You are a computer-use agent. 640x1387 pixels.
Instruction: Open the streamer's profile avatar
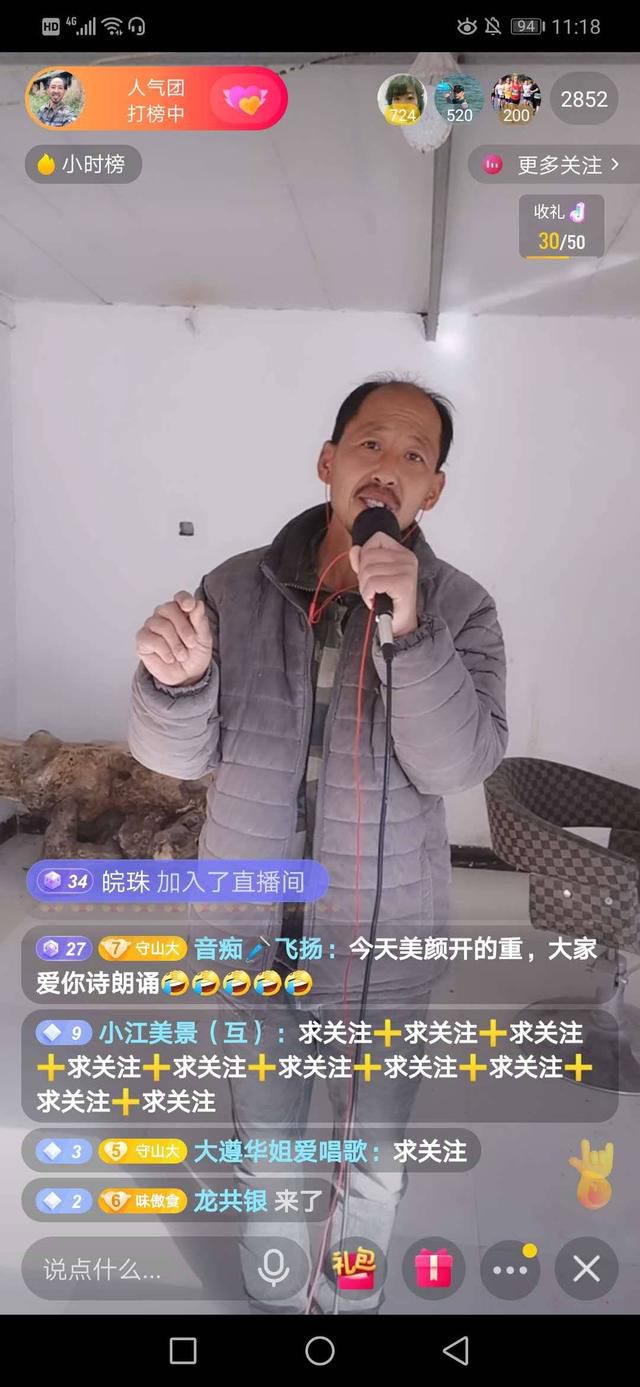[x=56, y=99]
